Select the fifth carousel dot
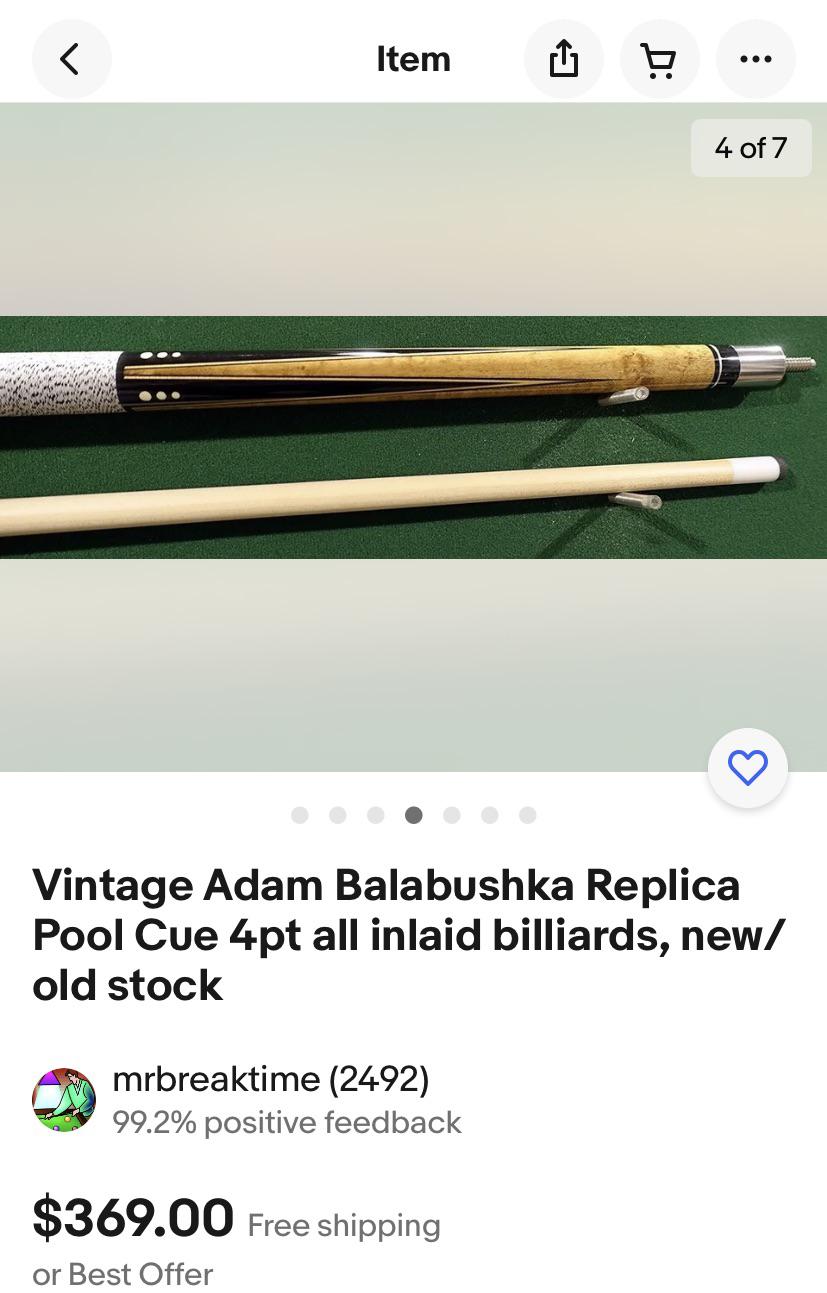Image resolution: width=827 pixels, height=1293 pixels. (451, 815)
